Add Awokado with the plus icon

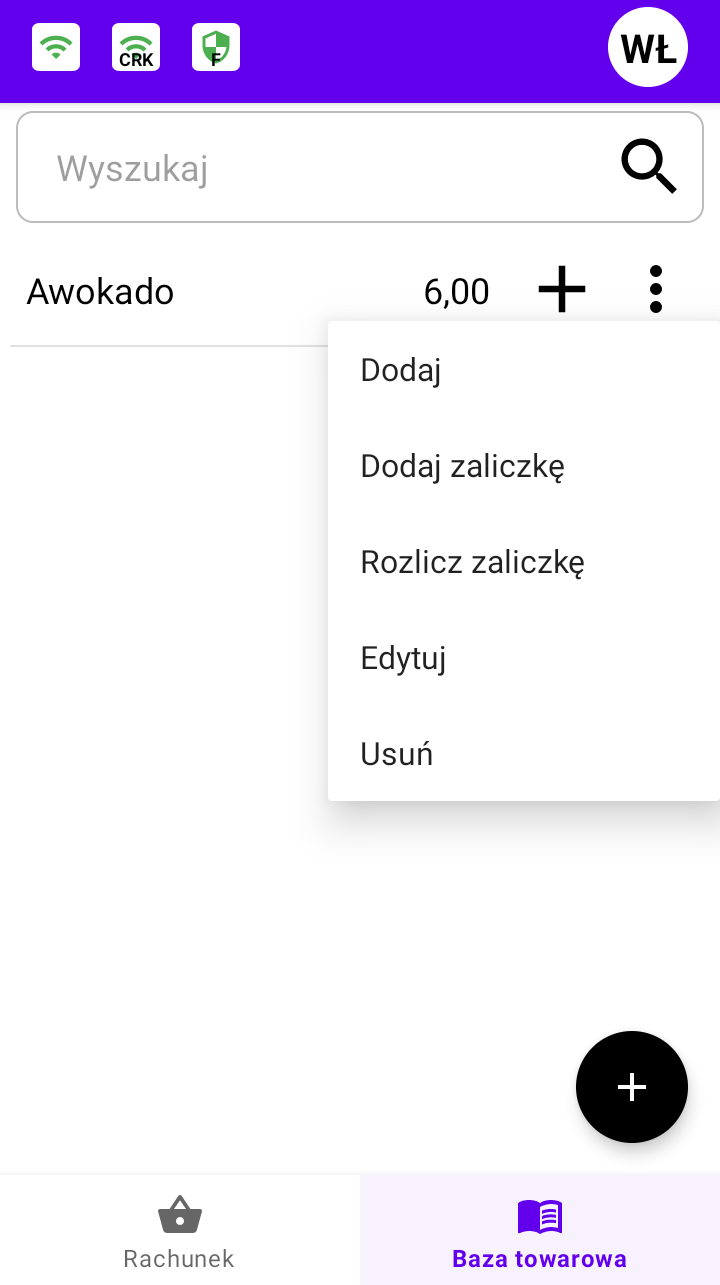point(562,290)
